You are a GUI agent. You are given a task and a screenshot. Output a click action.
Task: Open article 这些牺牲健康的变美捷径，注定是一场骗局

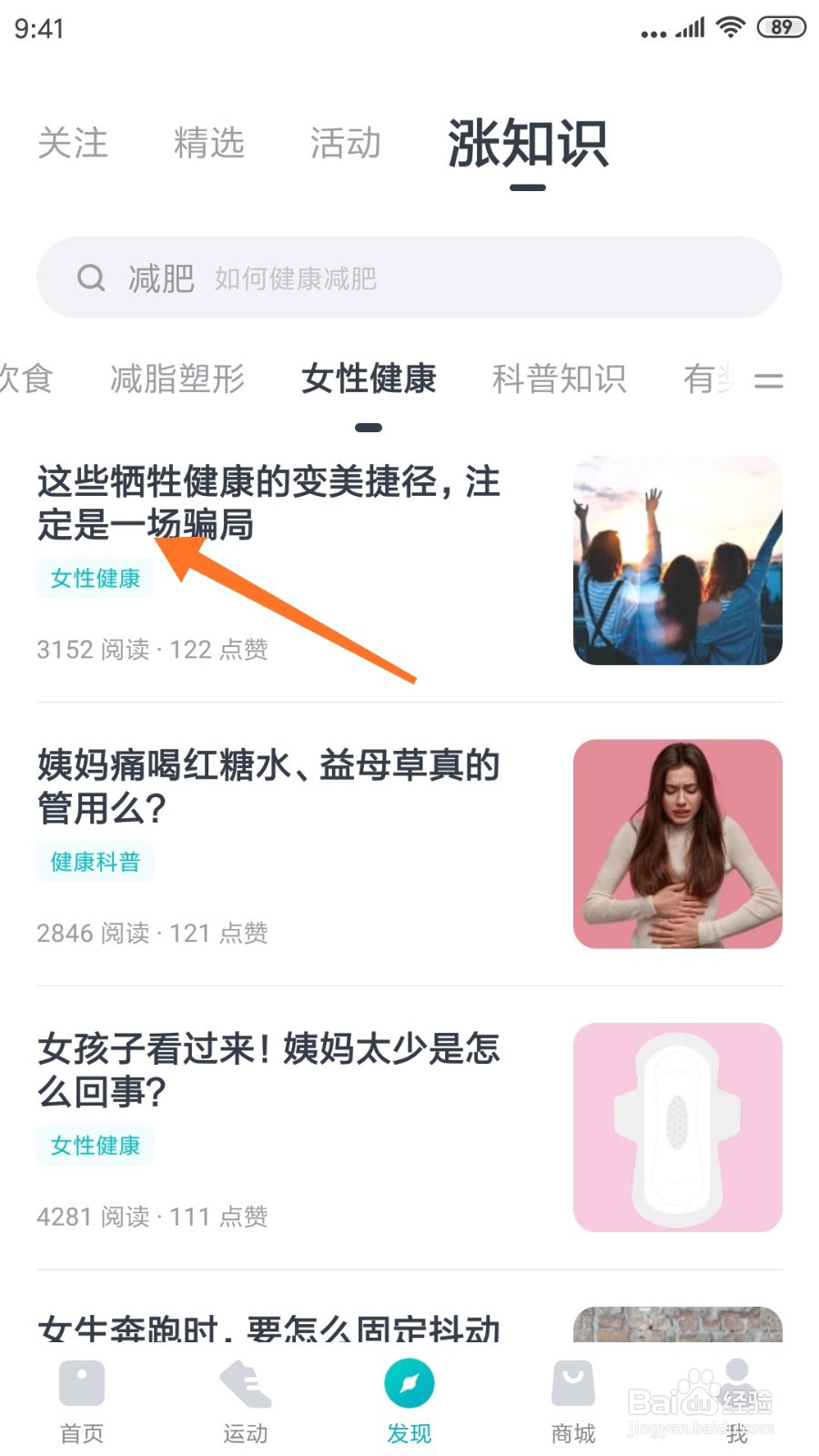[x=268, y=503]
